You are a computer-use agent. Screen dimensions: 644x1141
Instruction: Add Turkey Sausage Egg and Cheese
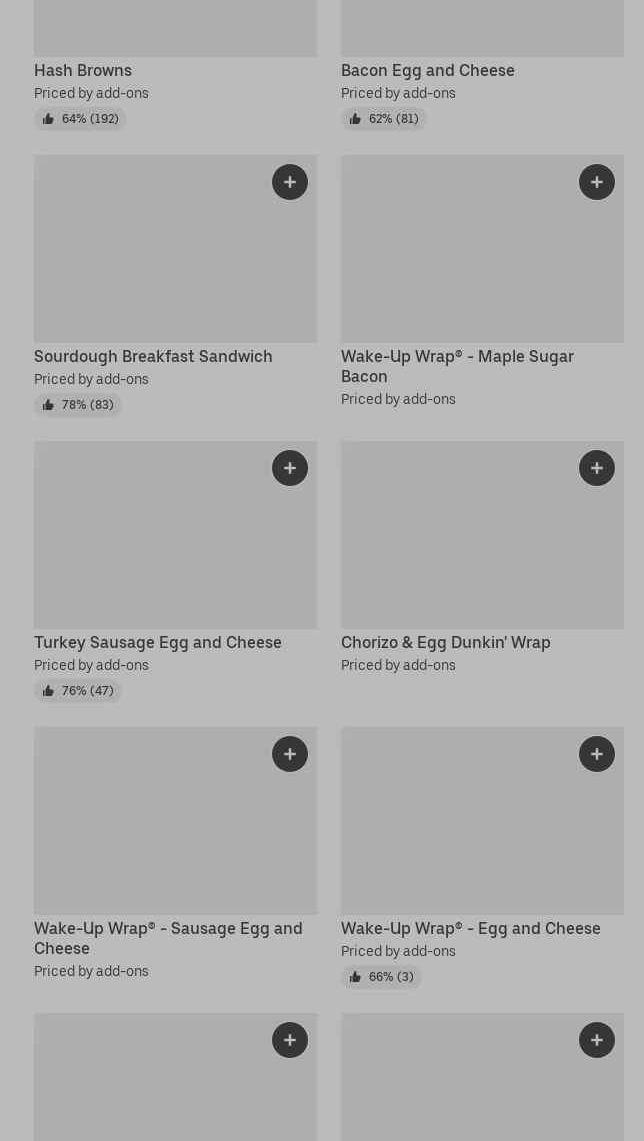(289, 468)
